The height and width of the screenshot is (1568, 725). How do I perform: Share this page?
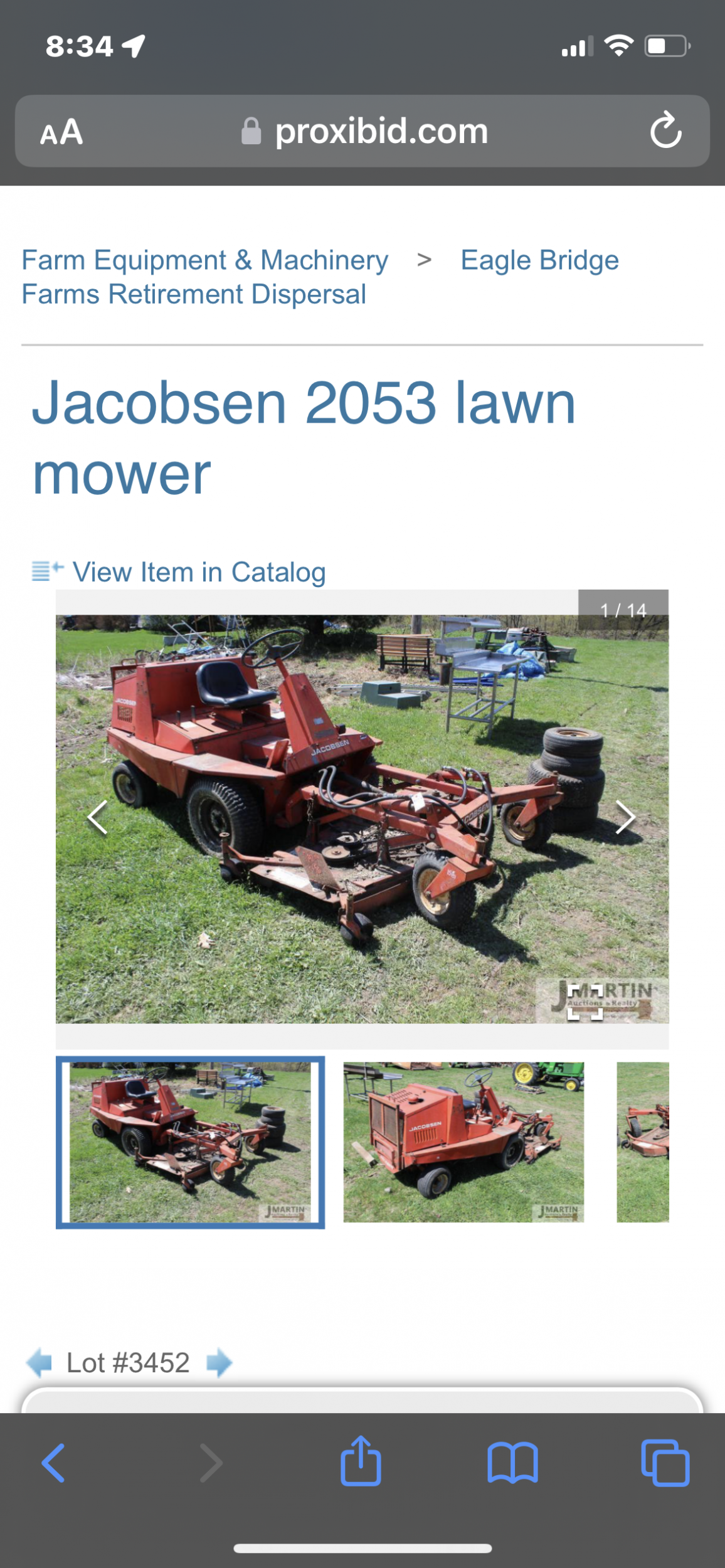(x=361, y=1462)
